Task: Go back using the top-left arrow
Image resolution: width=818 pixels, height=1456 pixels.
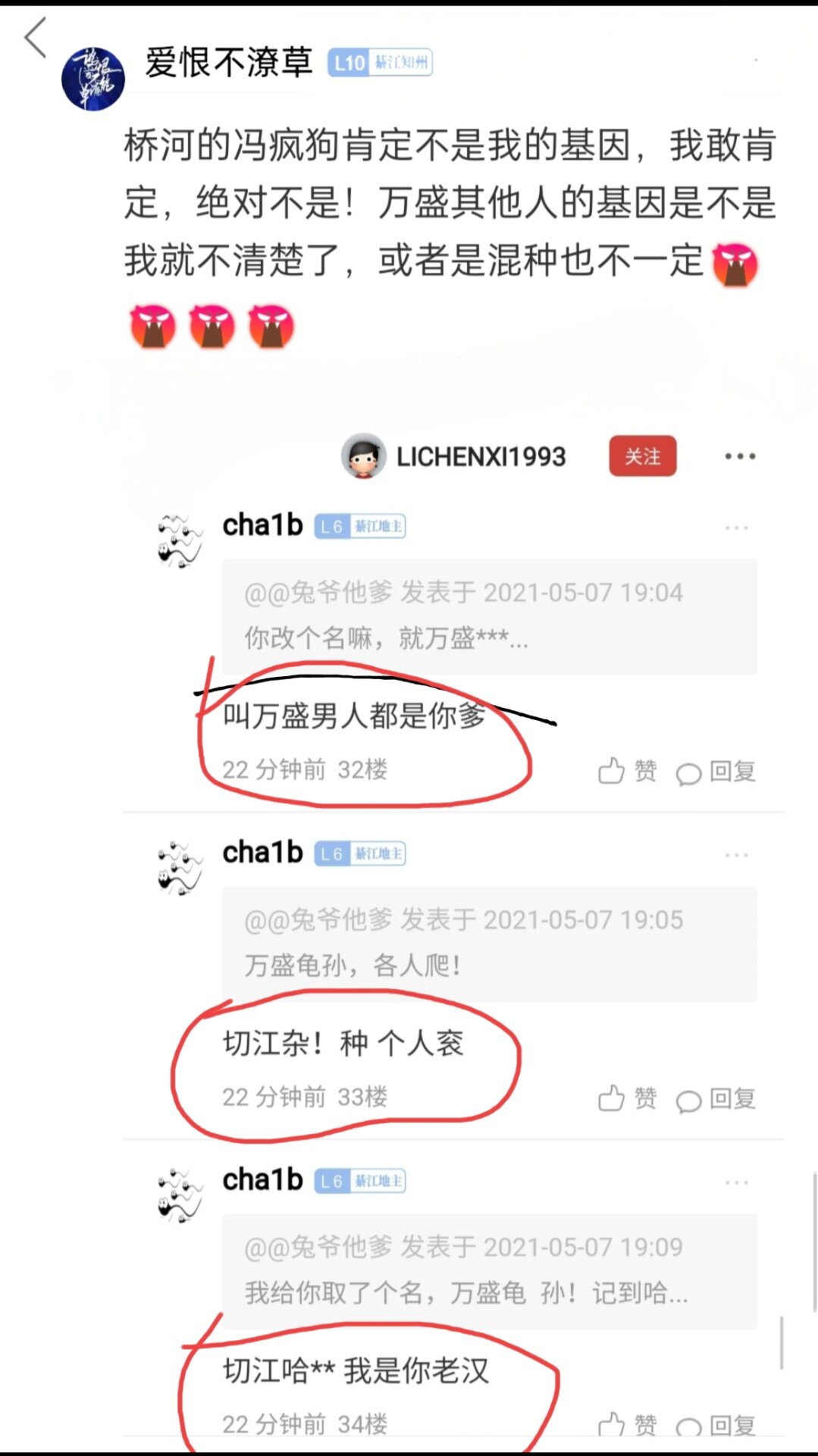Action: (35, 38)
